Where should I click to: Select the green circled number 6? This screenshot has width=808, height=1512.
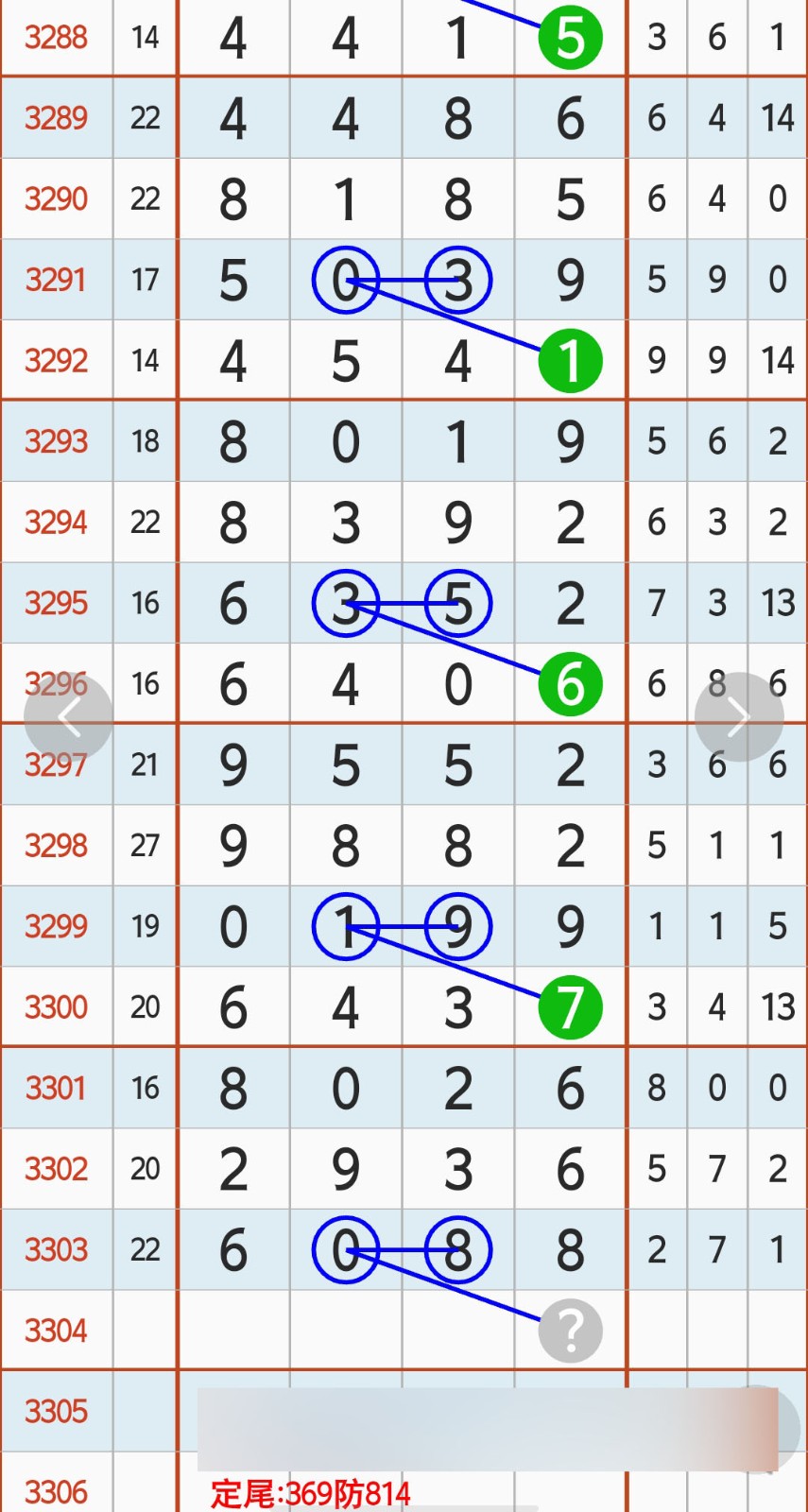click(x=569, y=684)
